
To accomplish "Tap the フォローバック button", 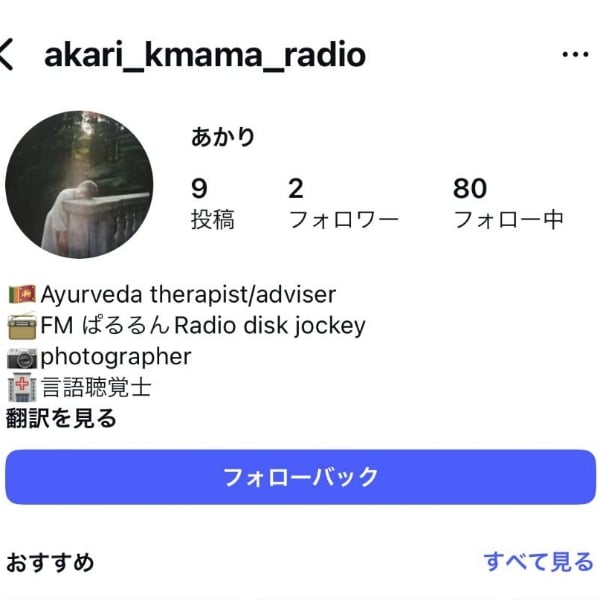I will 300,476.
